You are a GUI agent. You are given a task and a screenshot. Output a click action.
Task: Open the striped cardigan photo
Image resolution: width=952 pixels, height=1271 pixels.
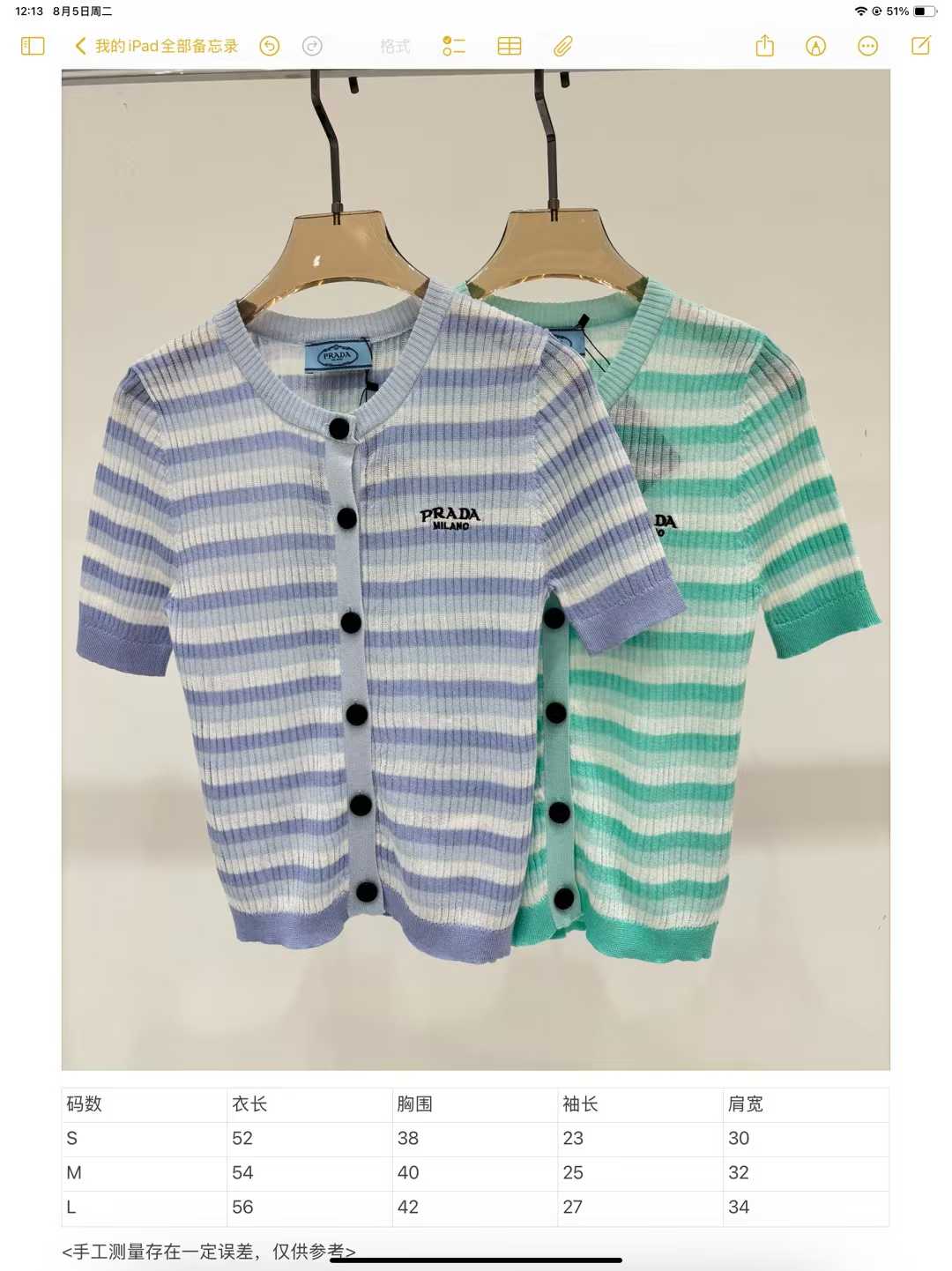pos(476,569)
